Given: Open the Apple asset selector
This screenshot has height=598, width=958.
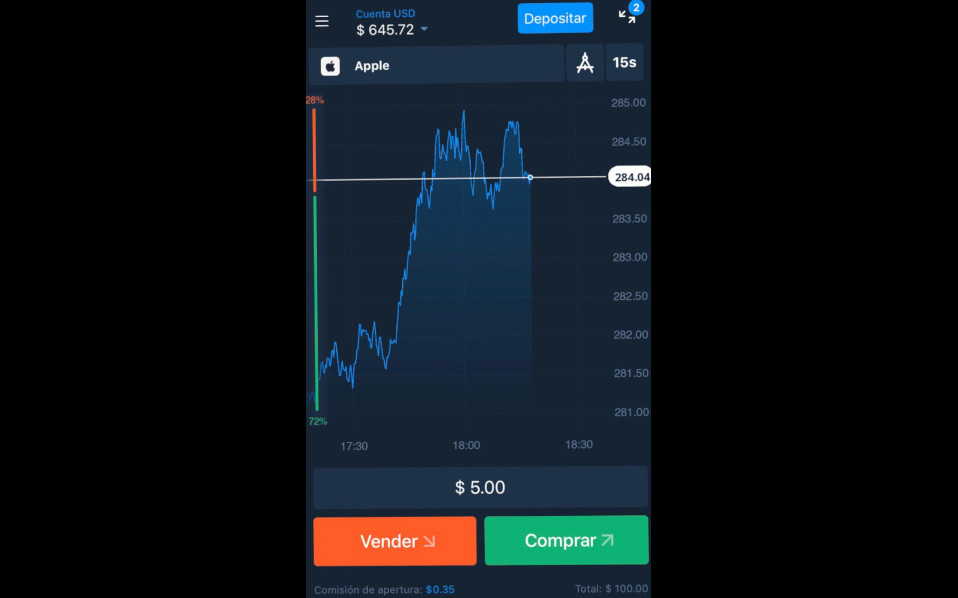Looking at the screenshot, I should [x=437, y=65].
